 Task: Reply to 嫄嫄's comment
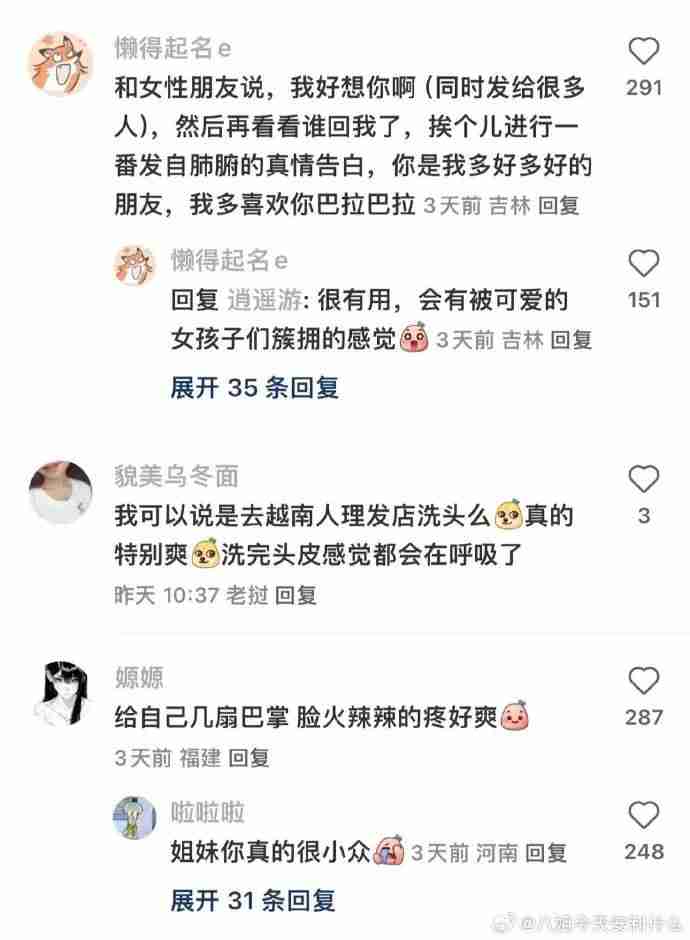[249, 758]
